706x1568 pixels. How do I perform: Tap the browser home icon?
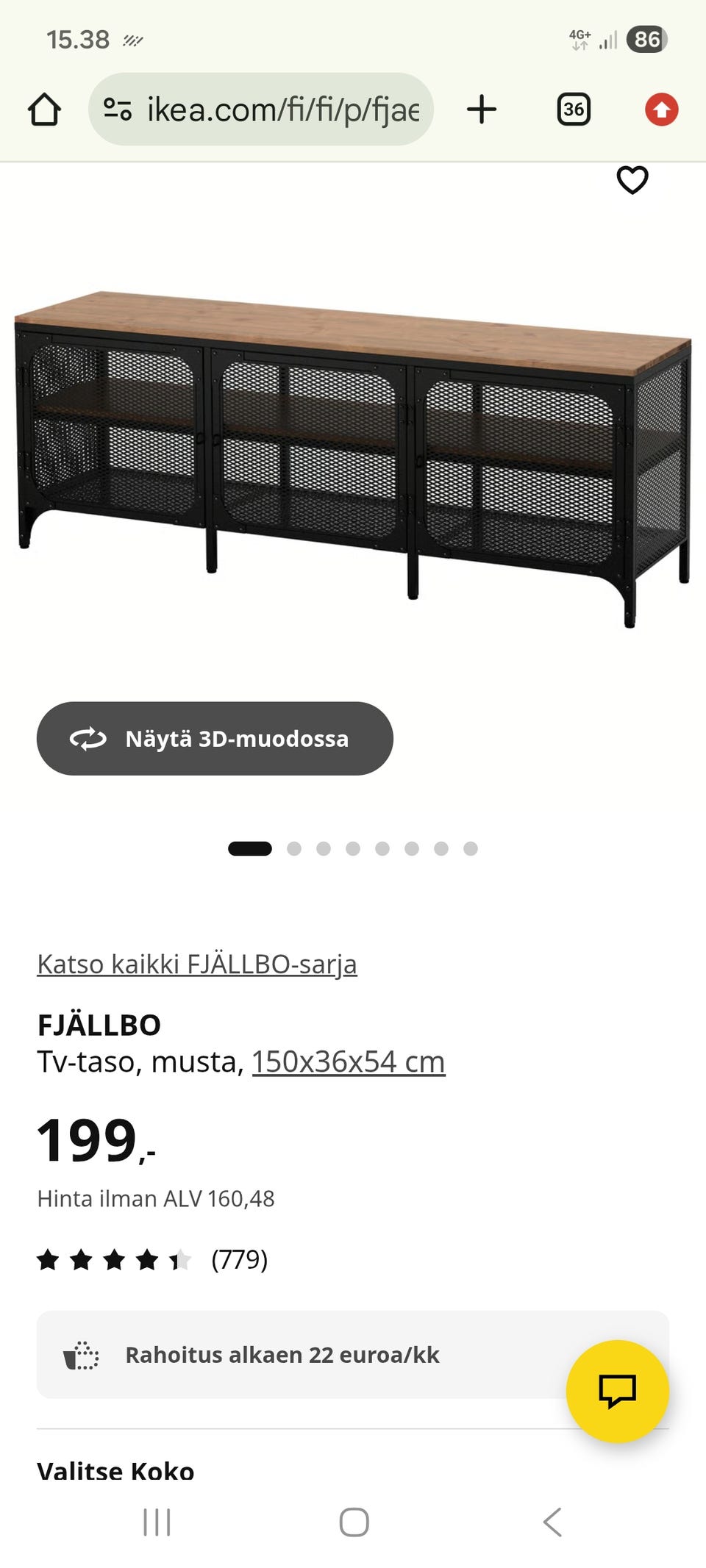pyautogui.click(x=45, y=109)
